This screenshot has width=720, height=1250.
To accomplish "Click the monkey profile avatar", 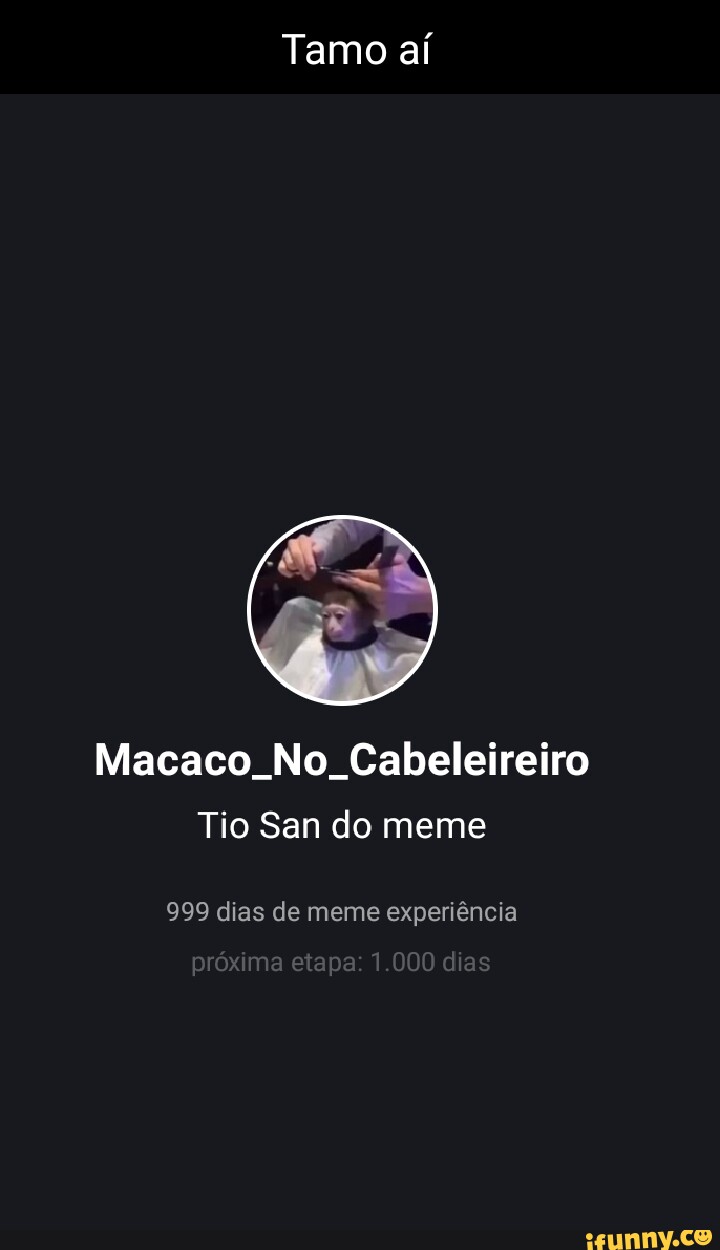I will tap(341, 608).
